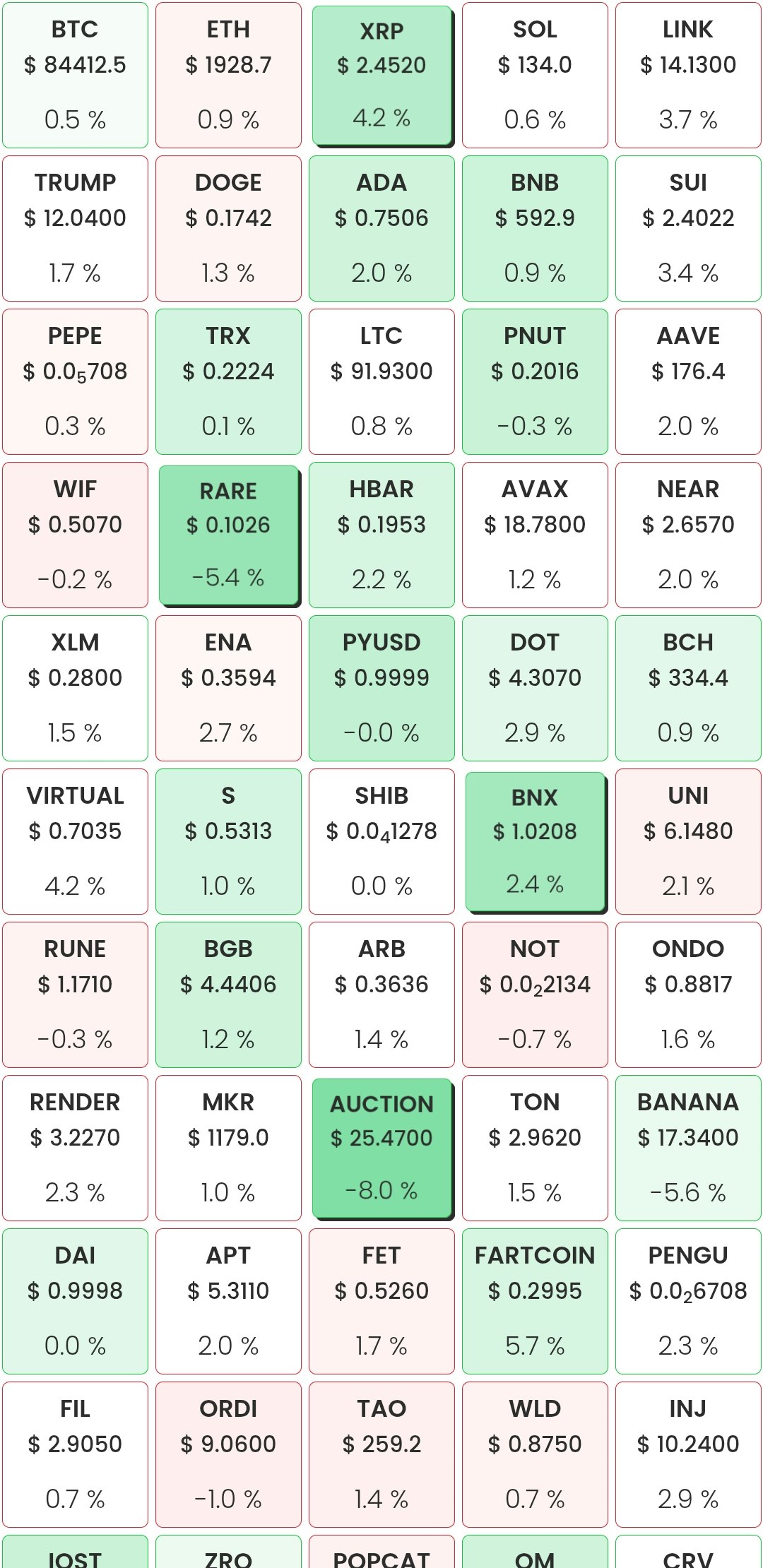Open the PEPE tile
This screenshot has width=763, height=1568.
pyautogui.click(x=75, y=381)
